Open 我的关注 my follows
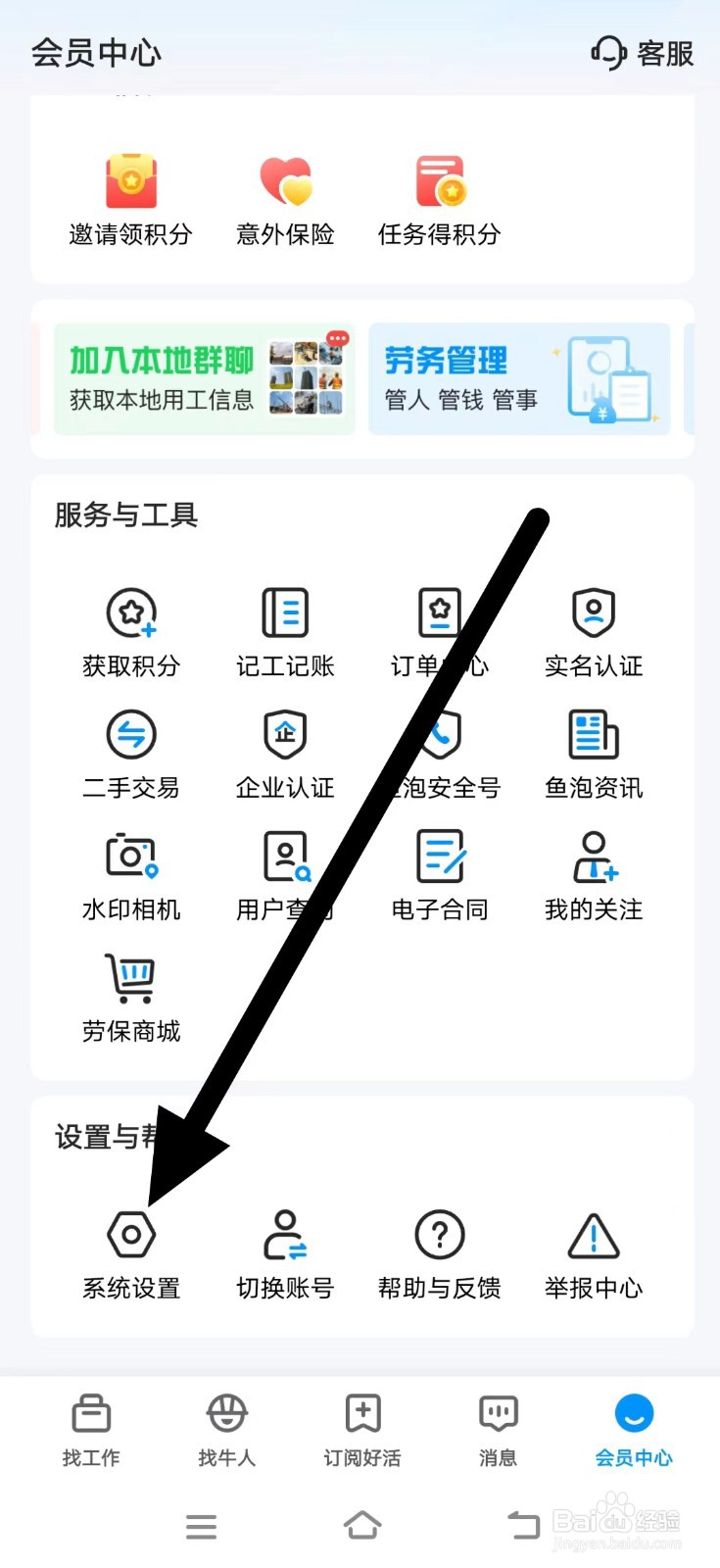720x1568 pixels. [593, 872]
